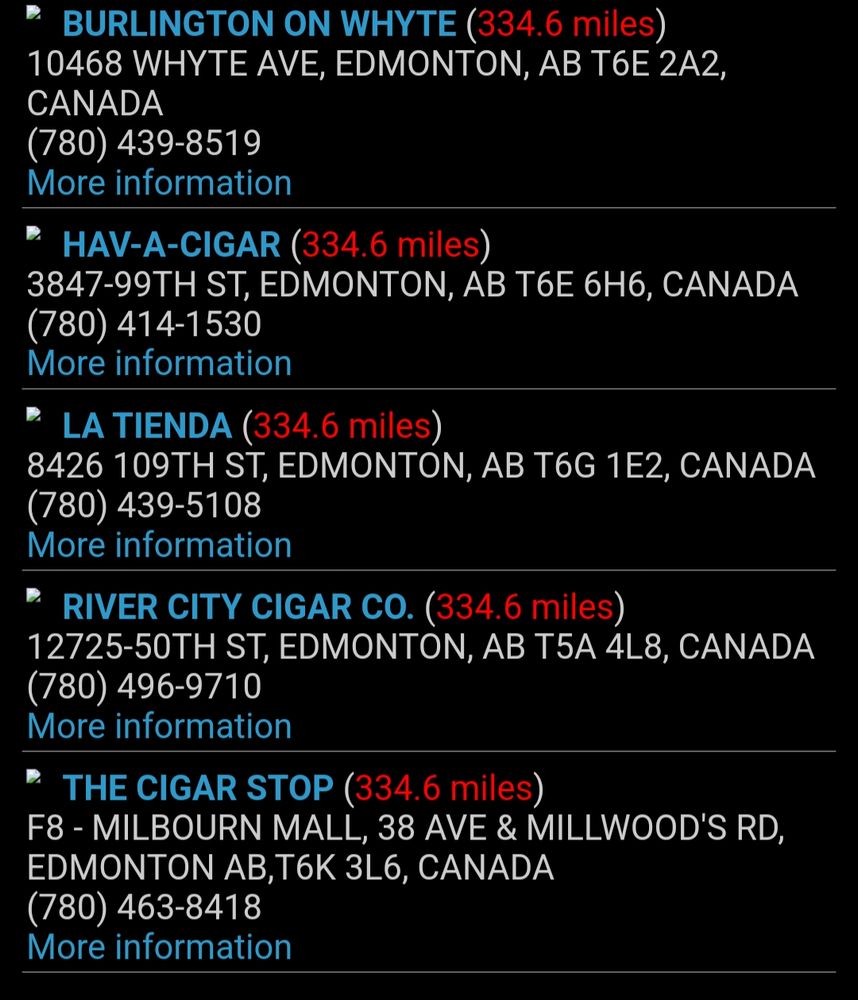The image size is (858, 1000).
Task: Open More information for The Cigar Stop
Action: pyautogui.click(x=159, y=947)
